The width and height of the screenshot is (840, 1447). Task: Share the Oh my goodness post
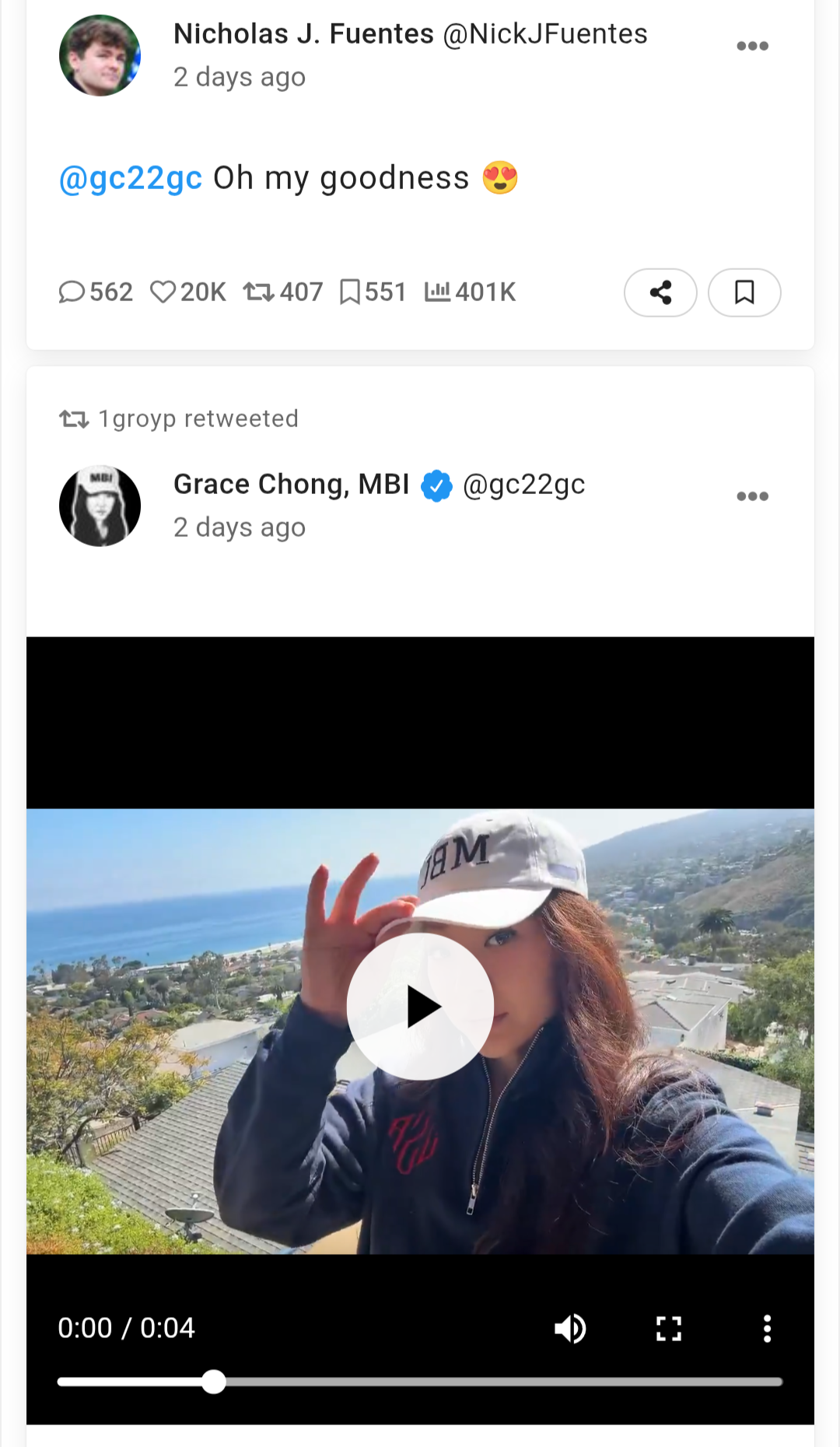pyautogui.click(x=660, y=293)
